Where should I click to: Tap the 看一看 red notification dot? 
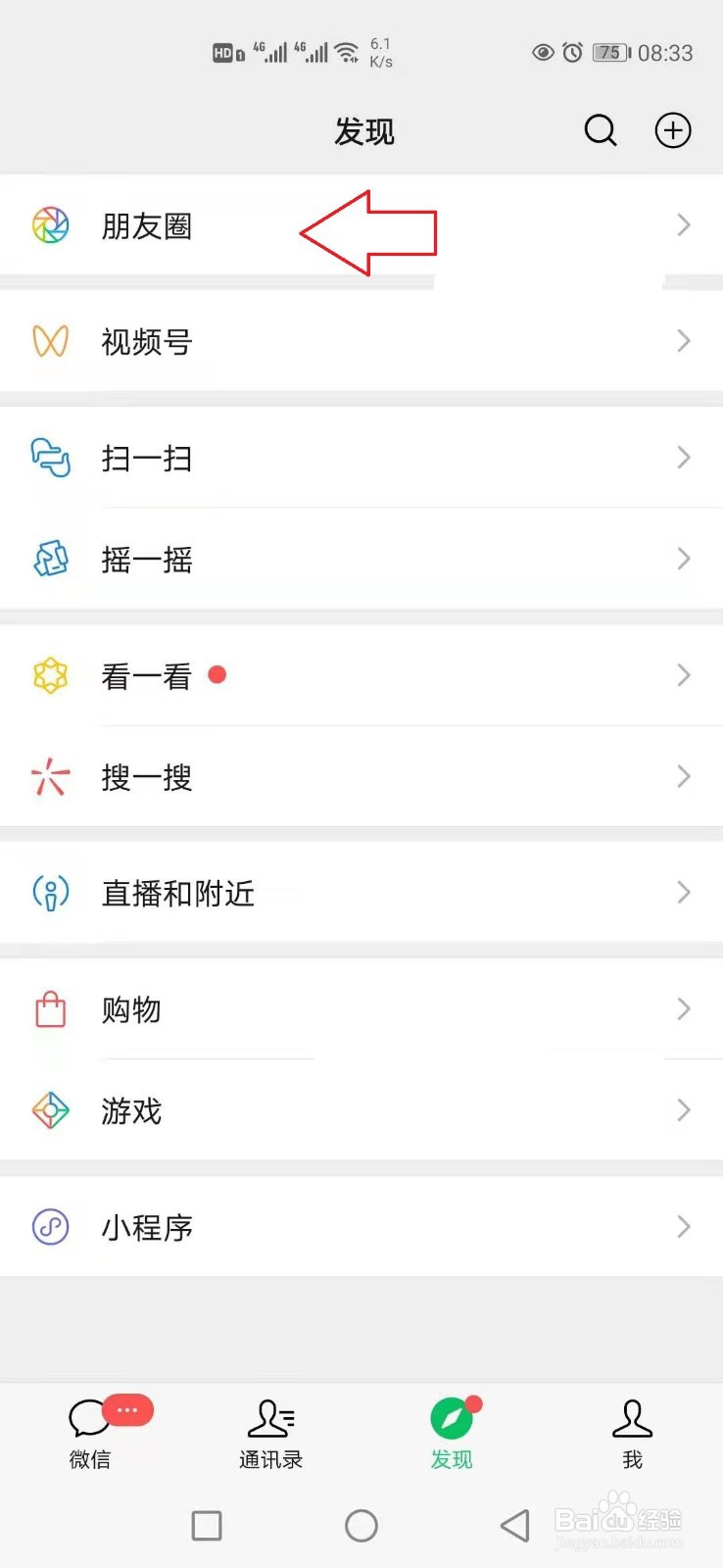click(x=217, y=674)
